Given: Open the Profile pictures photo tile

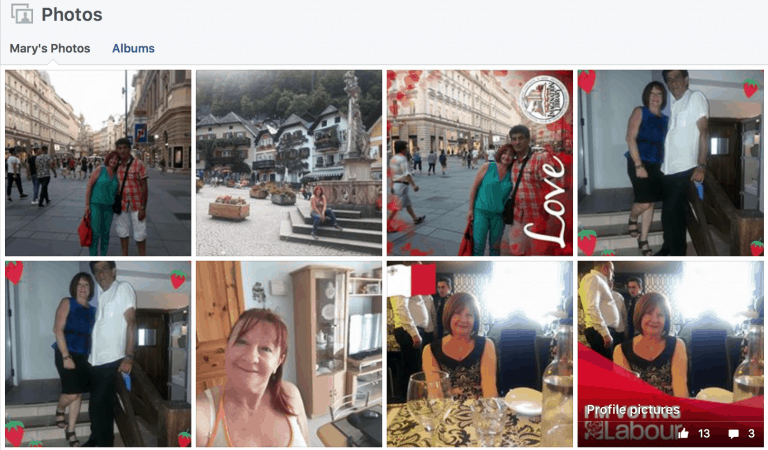Looking at the screenshot, I should (670, 353).
